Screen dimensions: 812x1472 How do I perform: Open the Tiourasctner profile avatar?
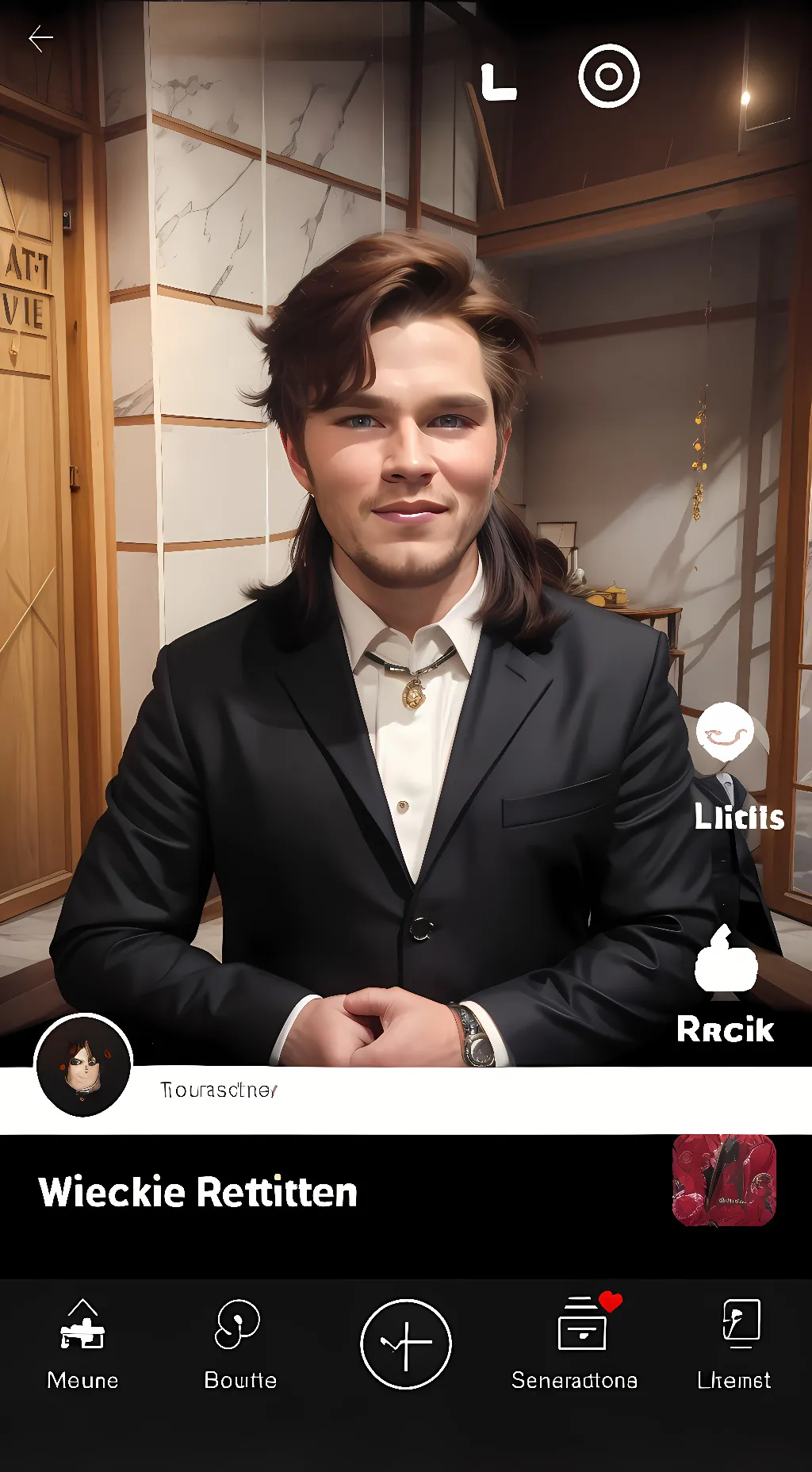[83, 1065]
